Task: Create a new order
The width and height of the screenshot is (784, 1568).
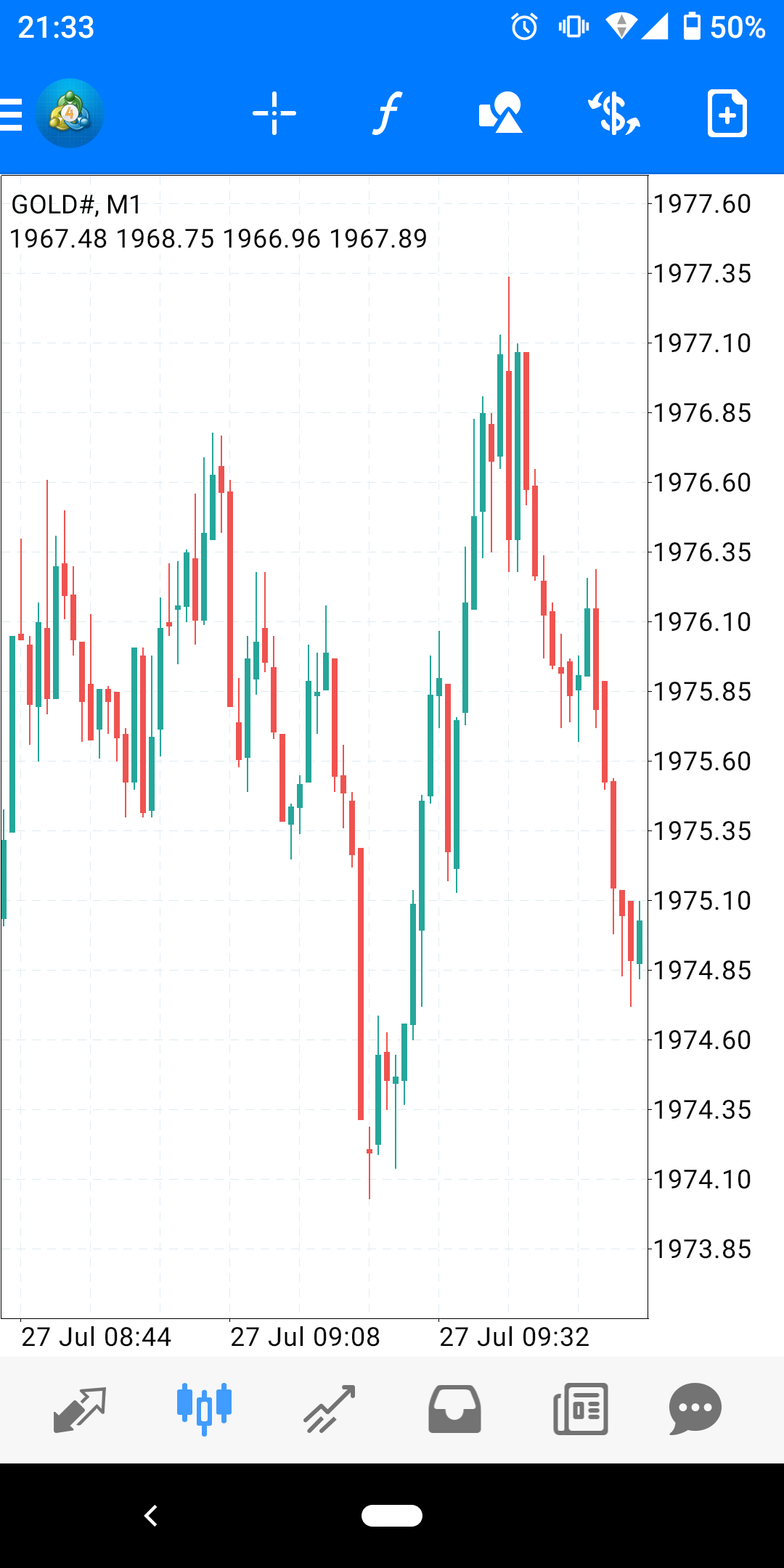Action: [727, 114]
